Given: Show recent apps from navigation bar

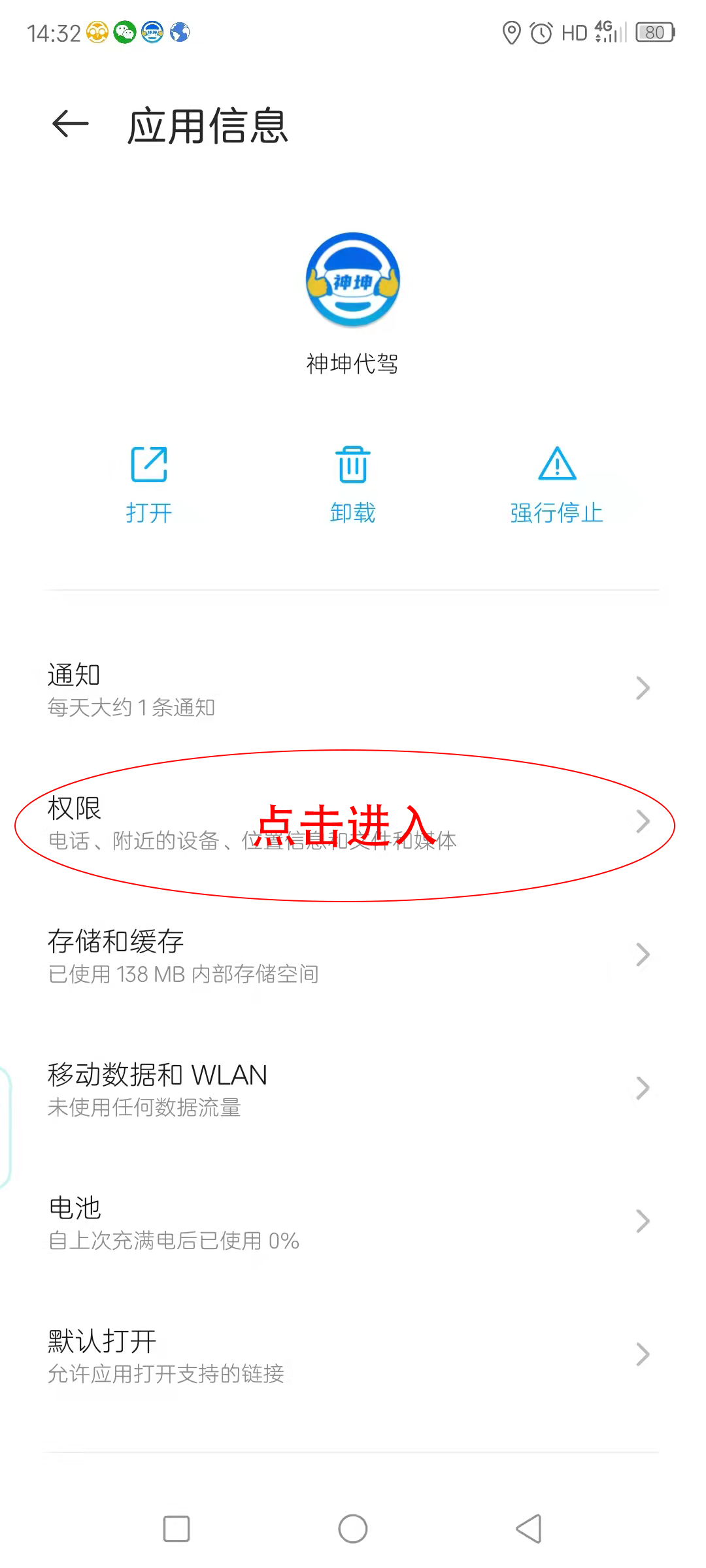Looking at the screenshot, I should tap(176, 1529).
